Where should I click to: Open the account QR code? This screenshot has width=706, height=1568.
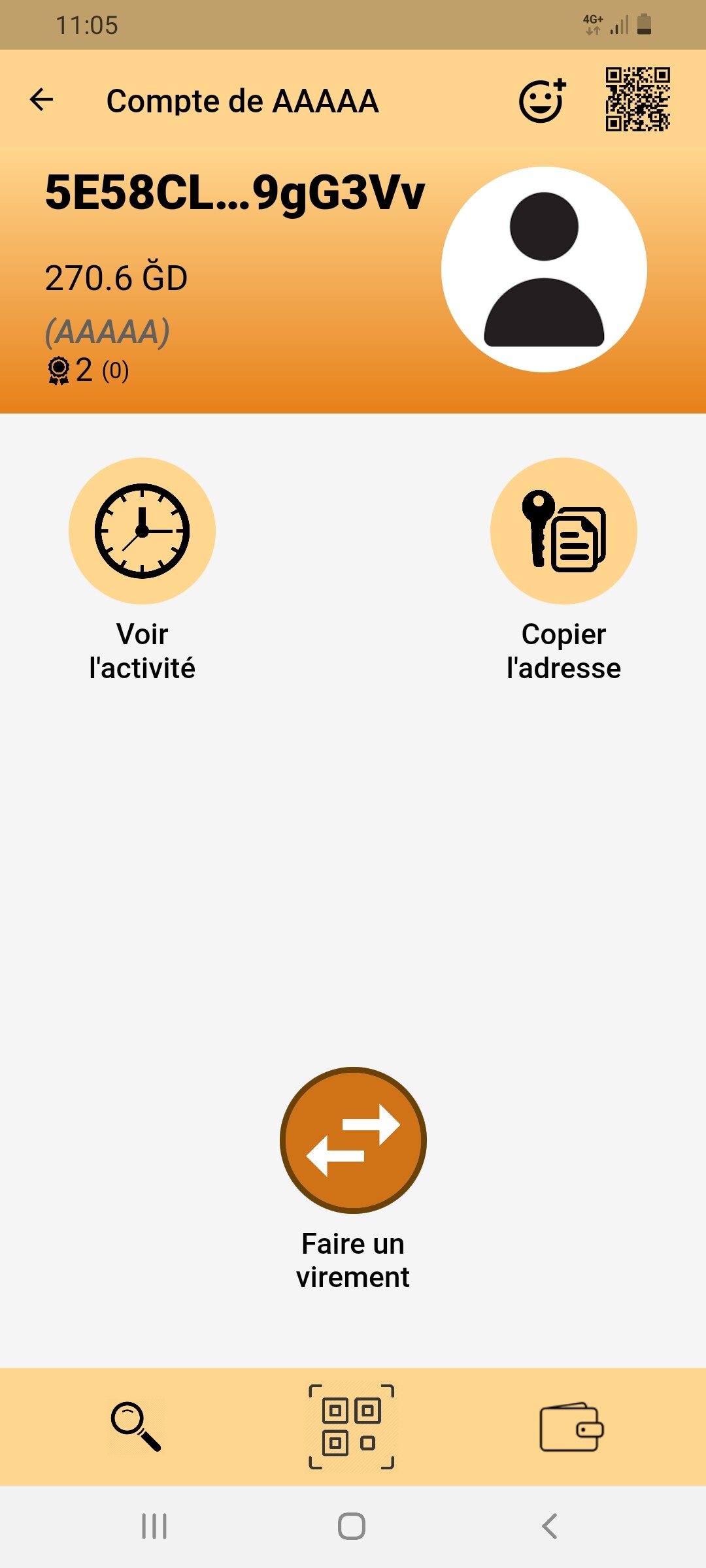click(x=637, y=99)
